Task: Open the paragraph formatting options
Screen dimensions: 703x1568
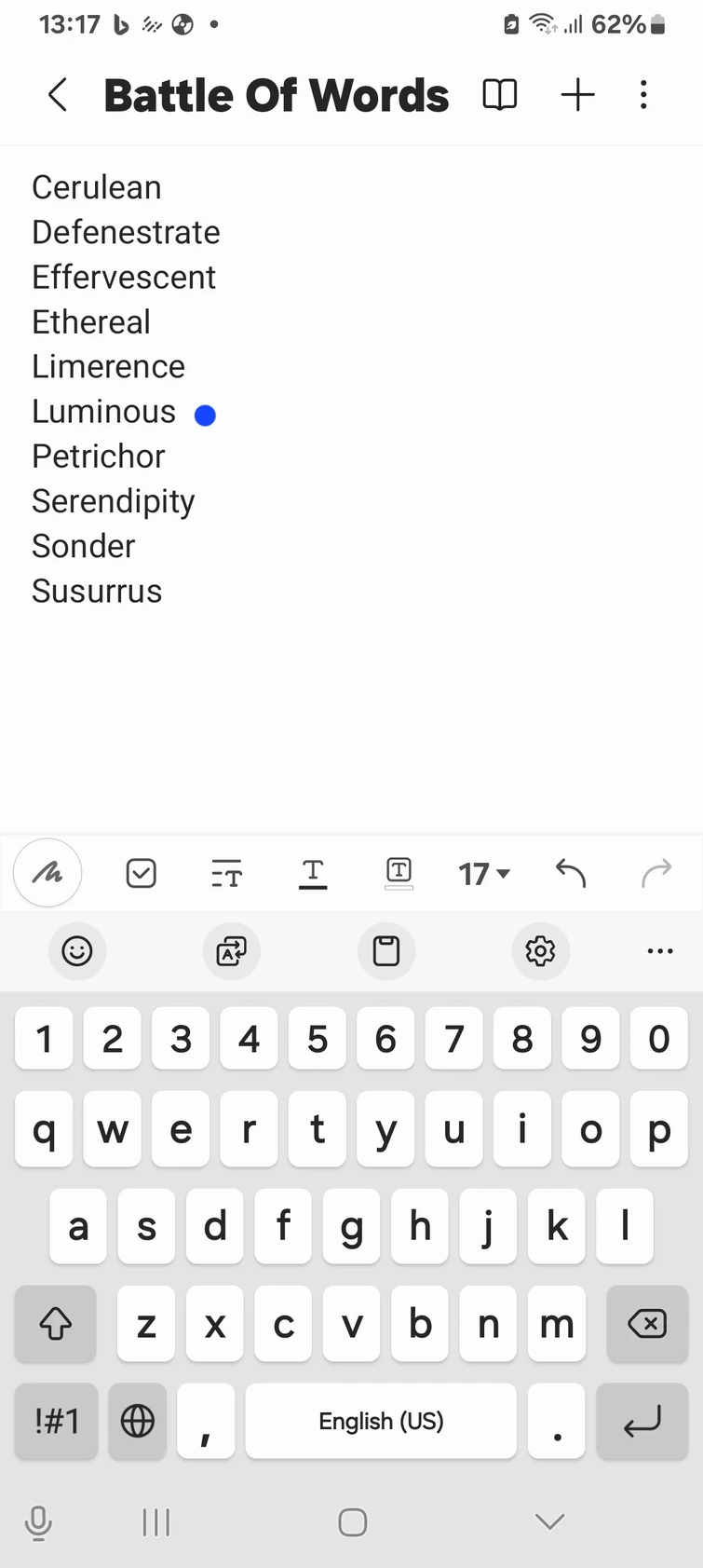Action: [x=226, y=873]
